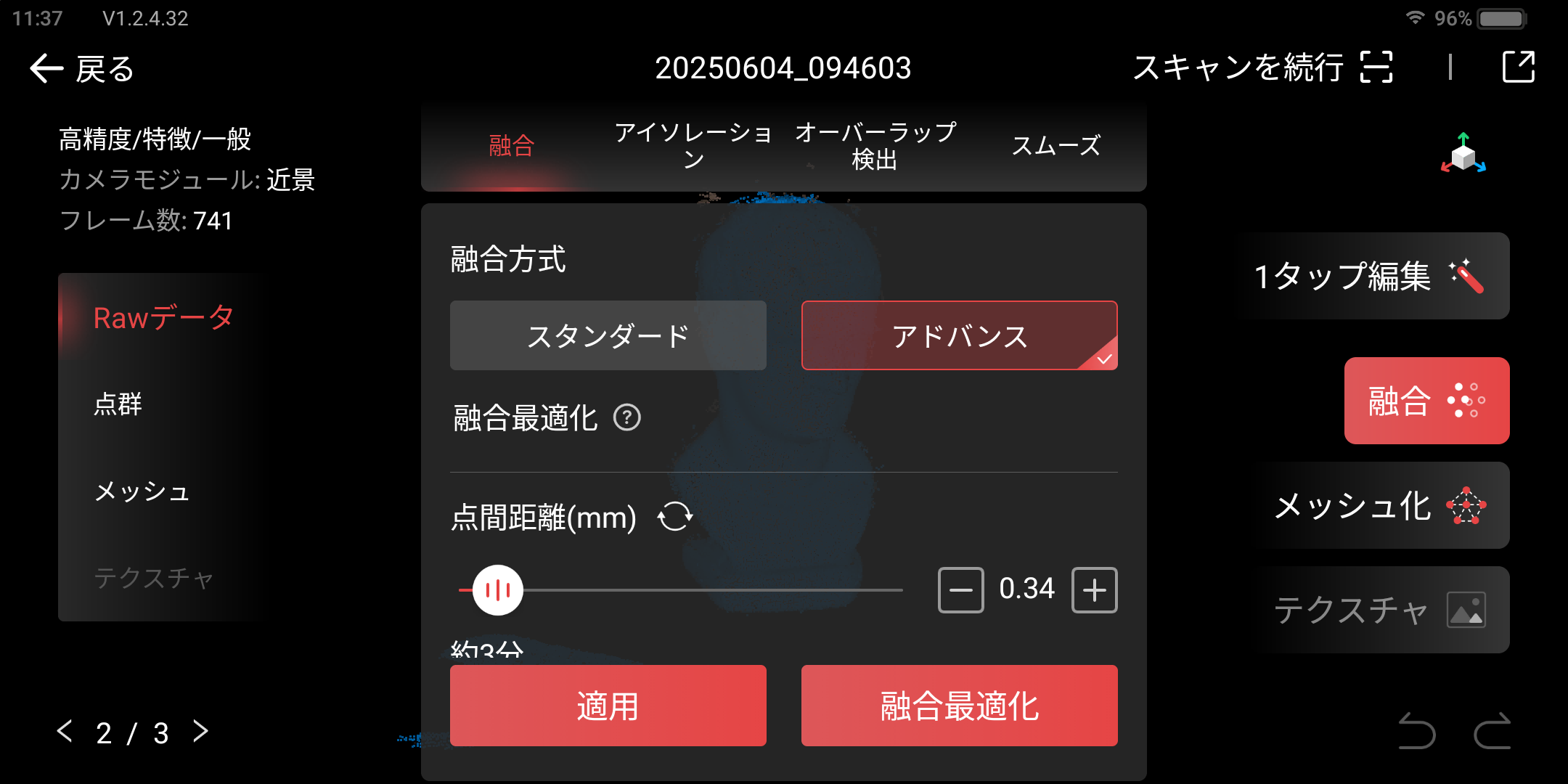Viewport: 1568px width, 784px height.
Task: Open the export/share icon
Action: (x=1518, y=68)
